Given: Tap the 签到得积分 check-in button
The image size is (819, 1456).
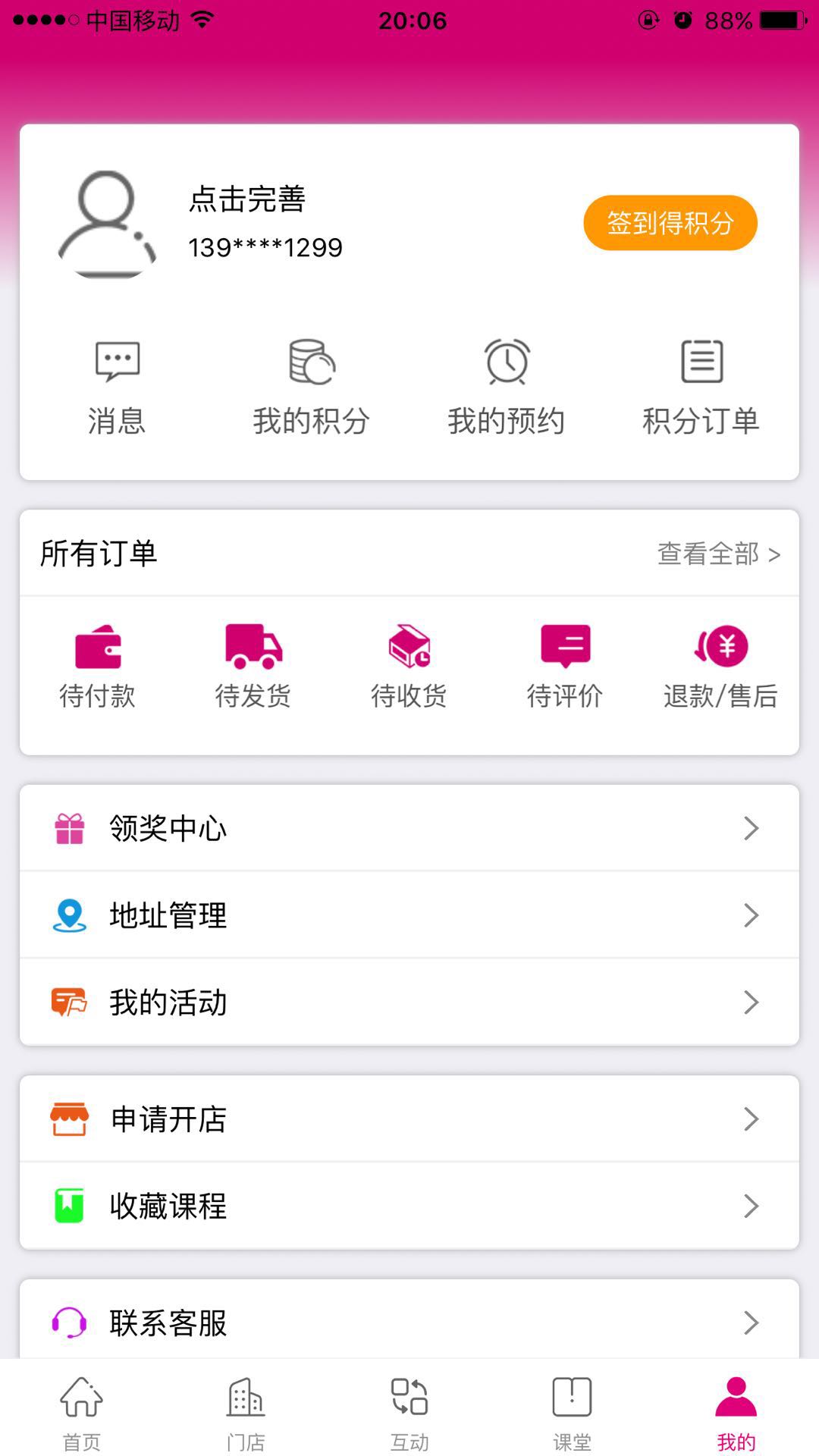Looking at the screenshot, I should [670, 223].
